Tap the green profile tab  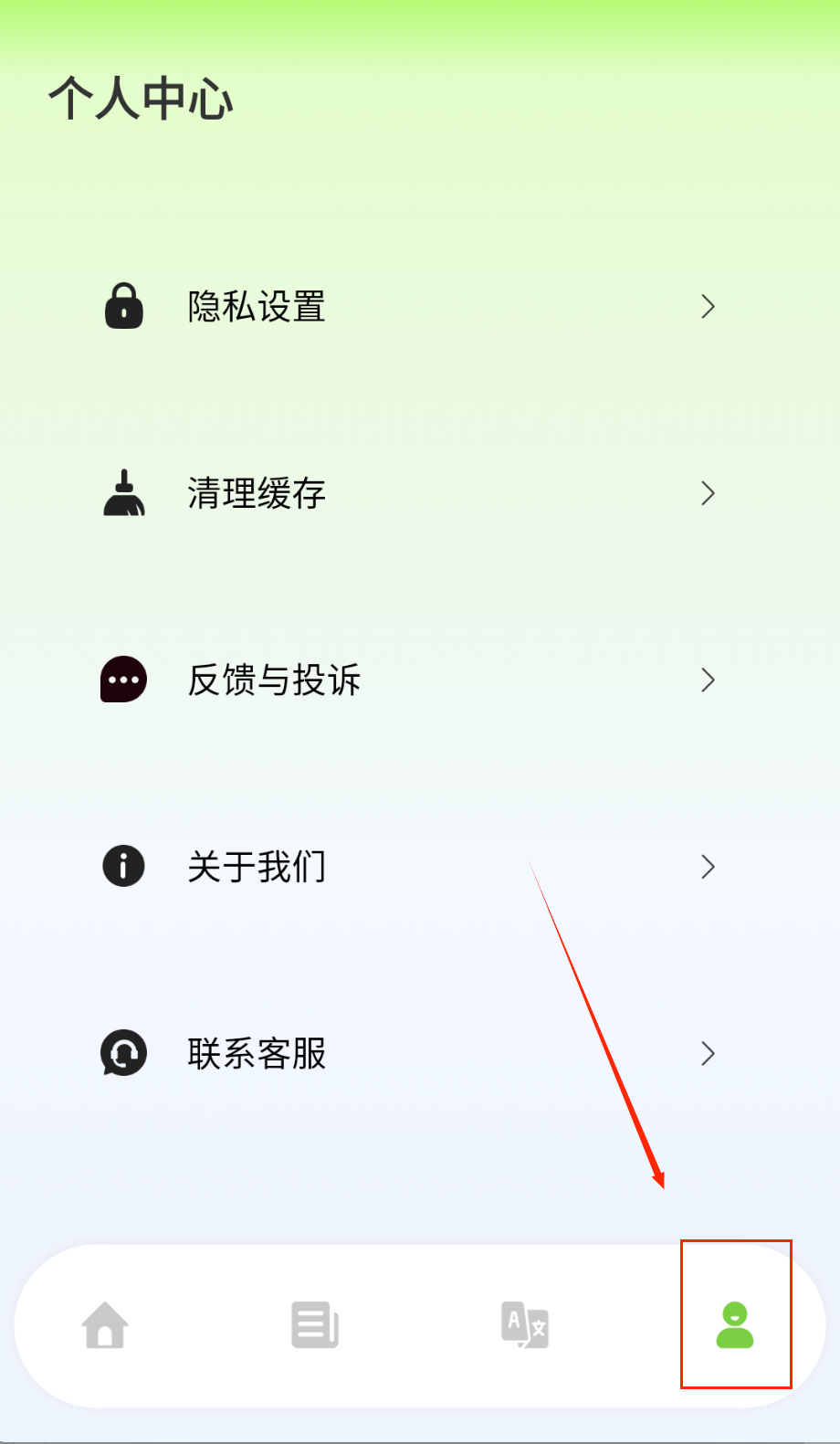[735, 1325]
